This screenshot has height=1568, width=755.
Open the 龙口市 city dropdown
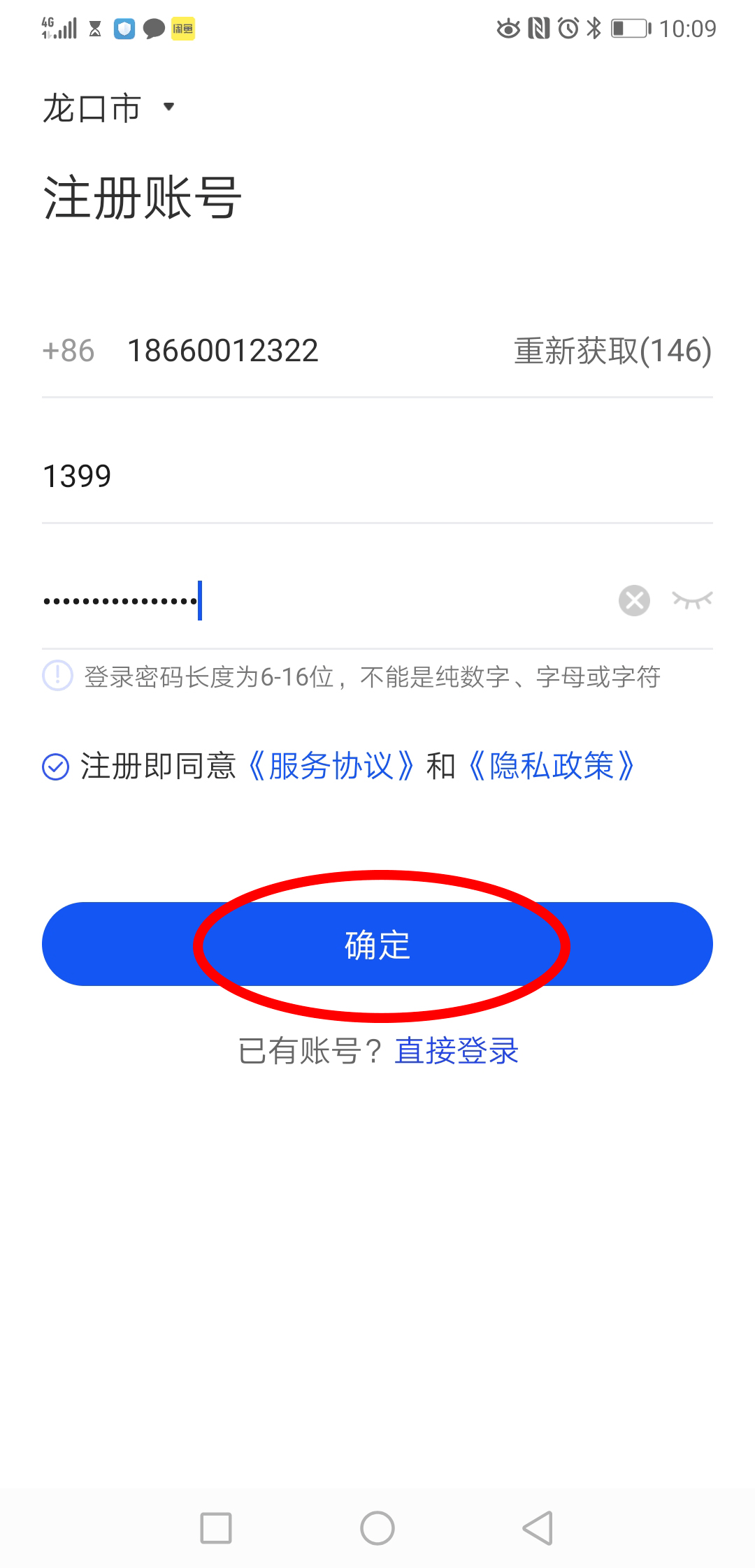point(108,108)
